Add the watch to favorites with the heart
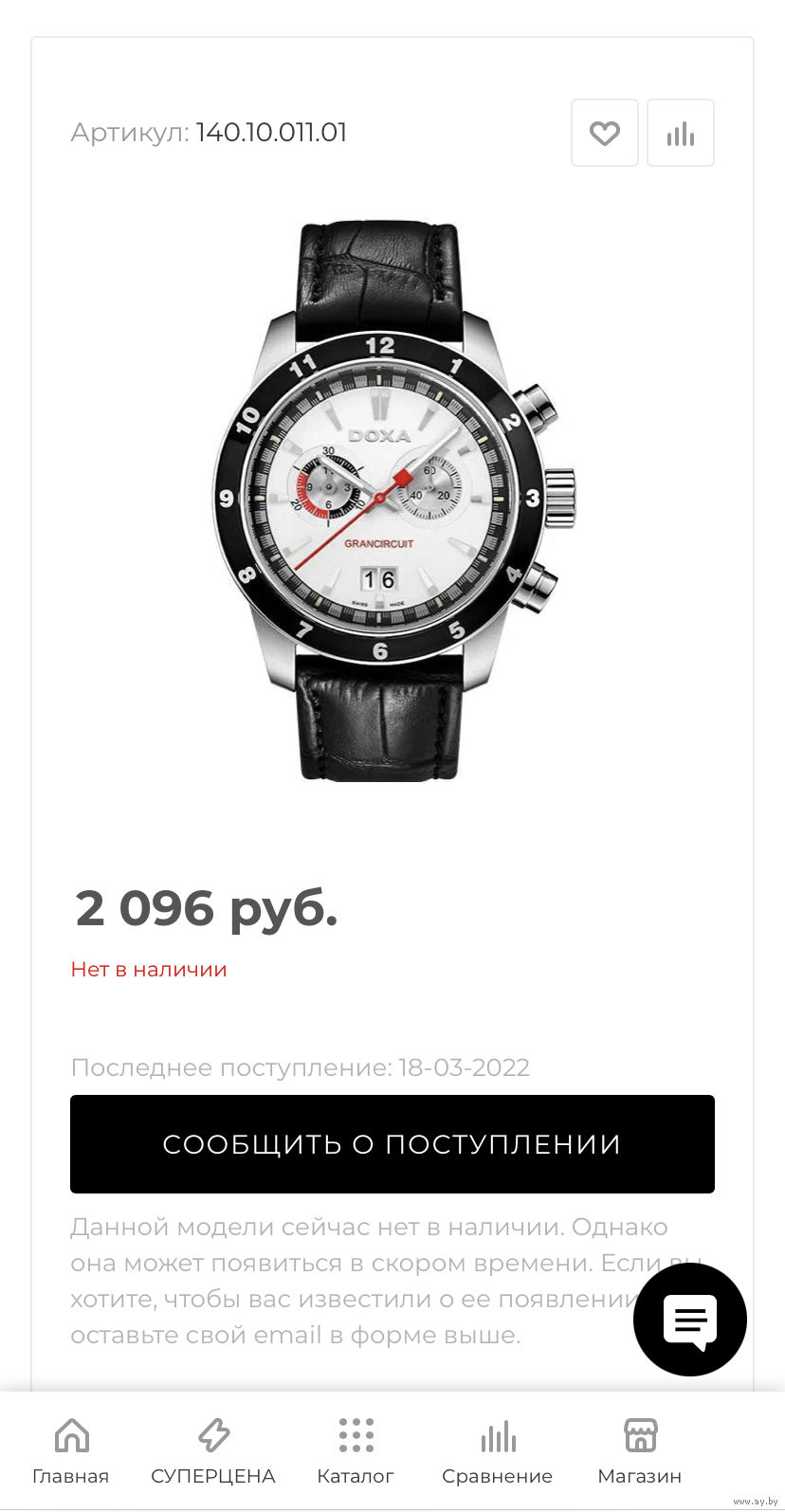This screenshot has height=1512, width=785. coord(605,133)
